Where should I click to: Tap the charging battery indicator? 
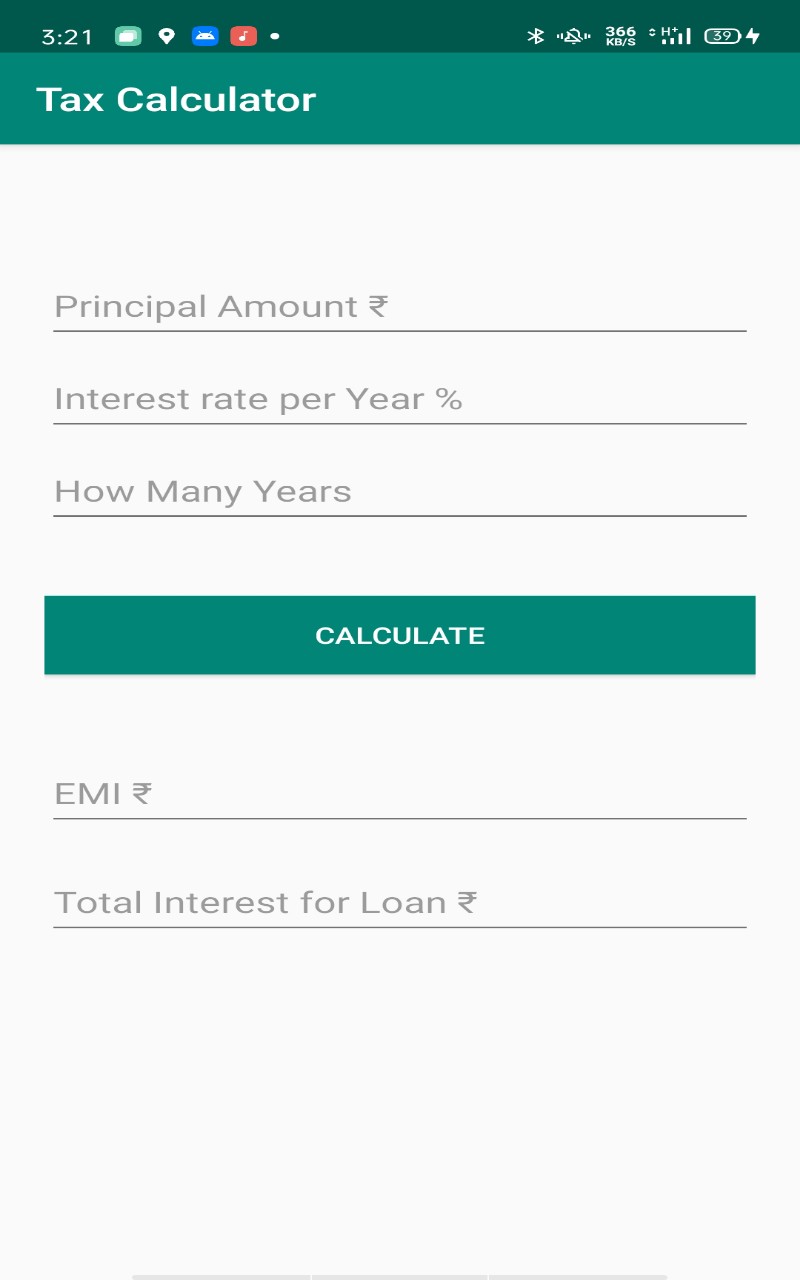[727, 35]
